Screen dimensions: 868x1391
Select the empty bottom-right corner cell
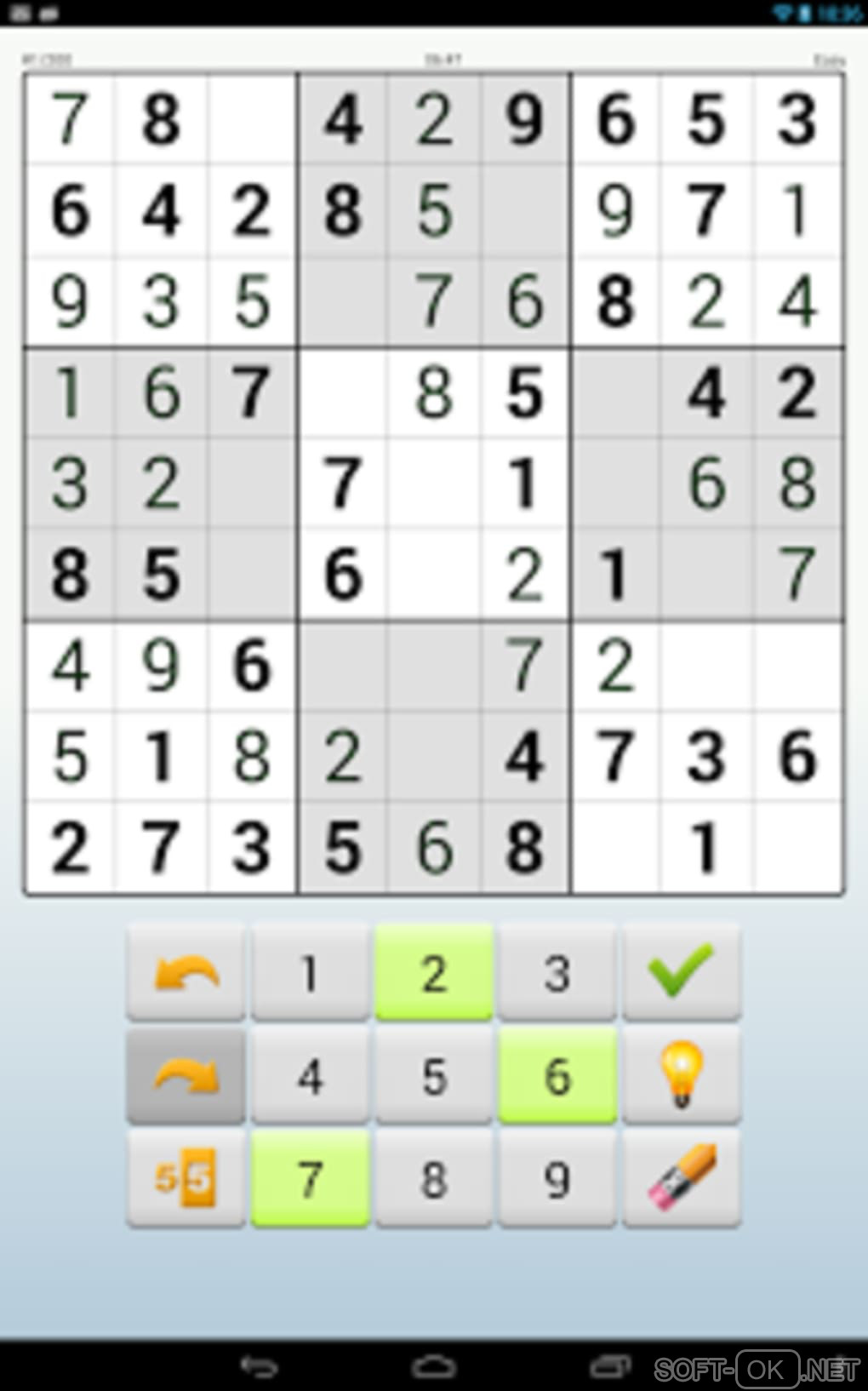[797, 848]
